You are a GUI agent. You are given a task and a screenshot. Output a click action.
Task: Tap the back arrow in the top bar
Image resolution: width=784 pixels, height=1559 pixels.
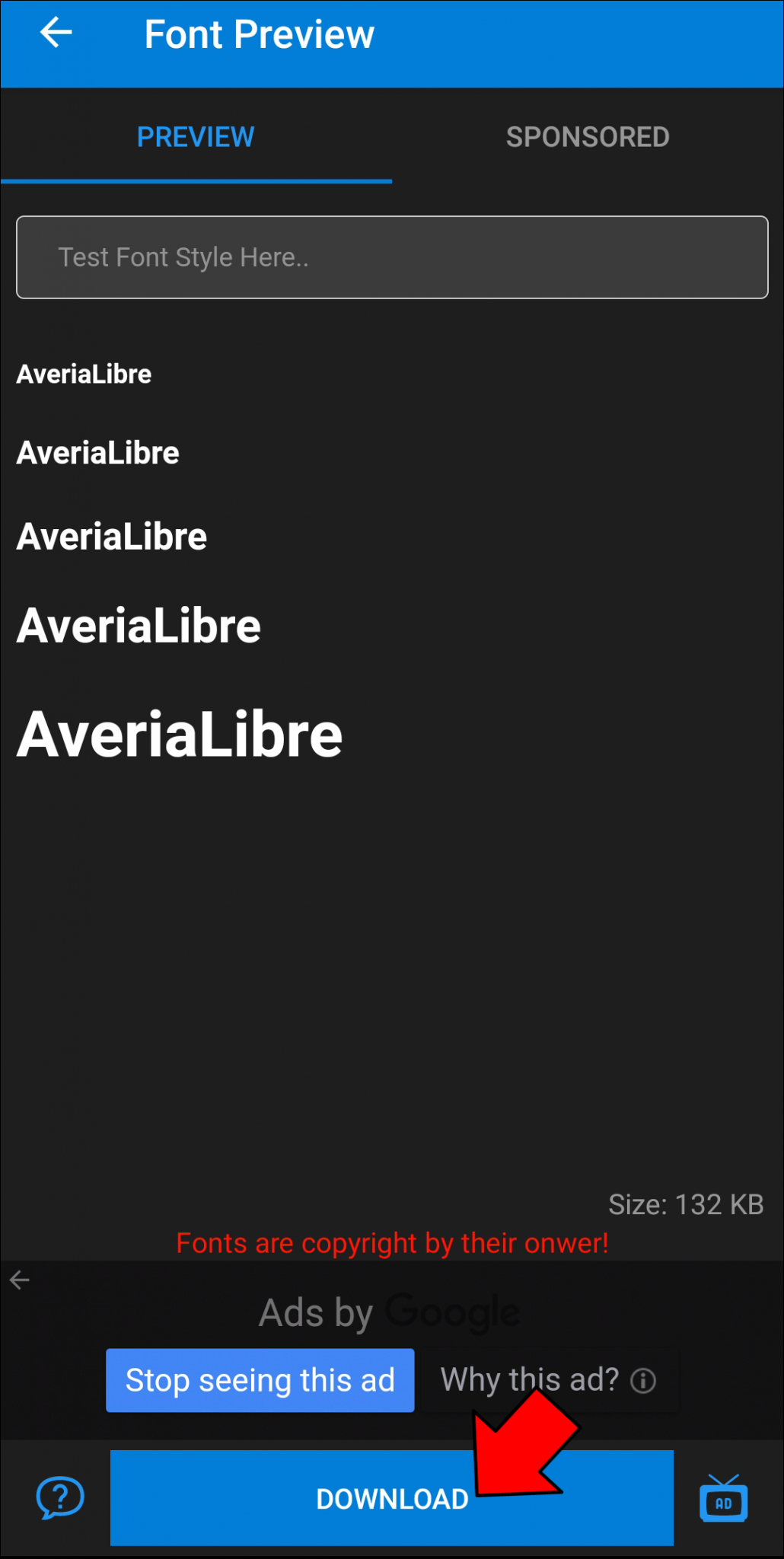coord(56,32)
